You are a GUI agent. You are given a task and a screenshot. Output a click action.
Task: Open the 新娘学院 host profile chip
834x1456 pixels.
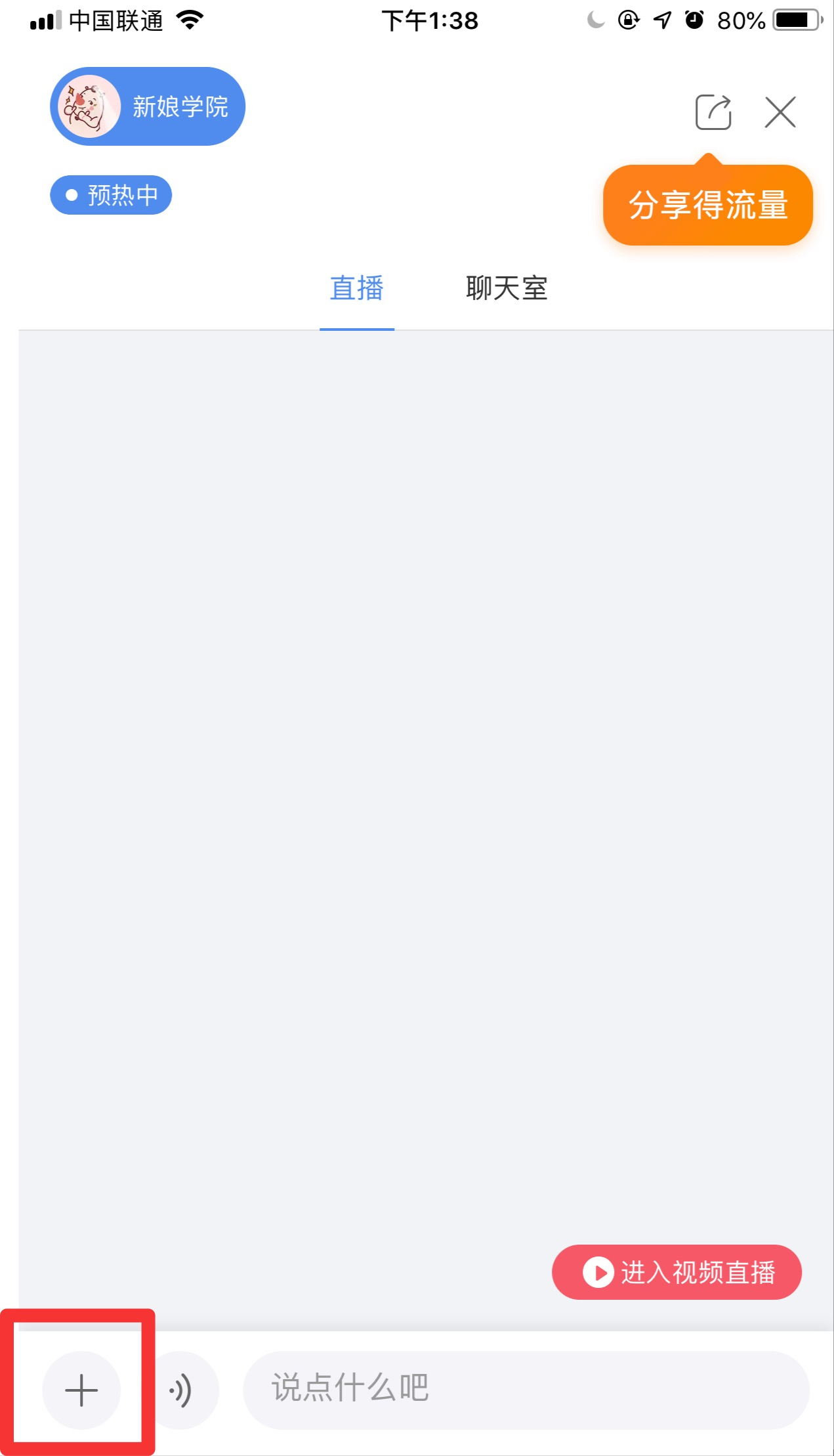click(148, 106)
